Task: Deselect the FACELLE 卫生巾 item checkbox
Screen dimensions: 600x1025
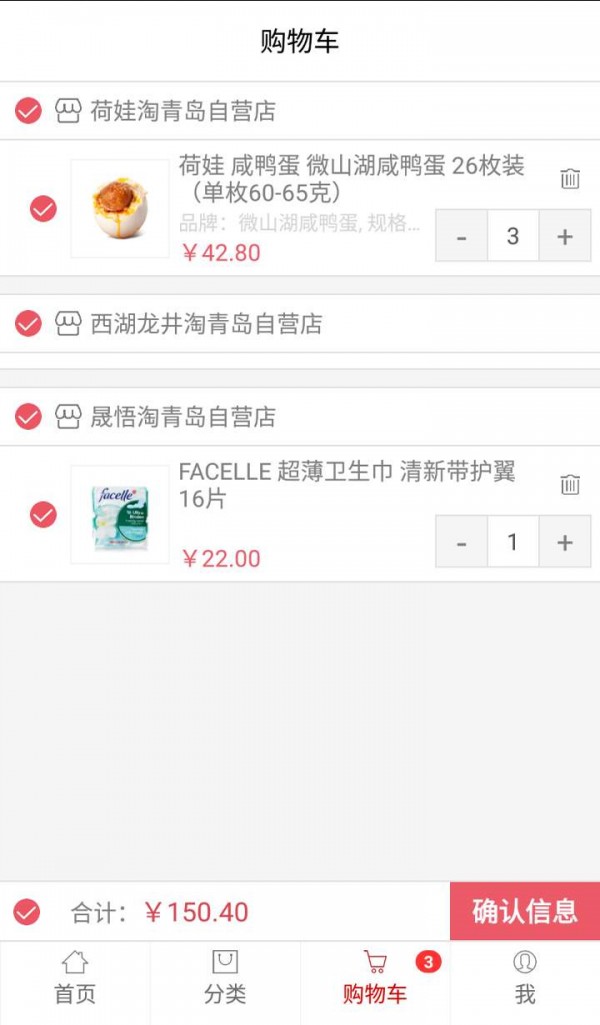Action: tap(43, 514)
